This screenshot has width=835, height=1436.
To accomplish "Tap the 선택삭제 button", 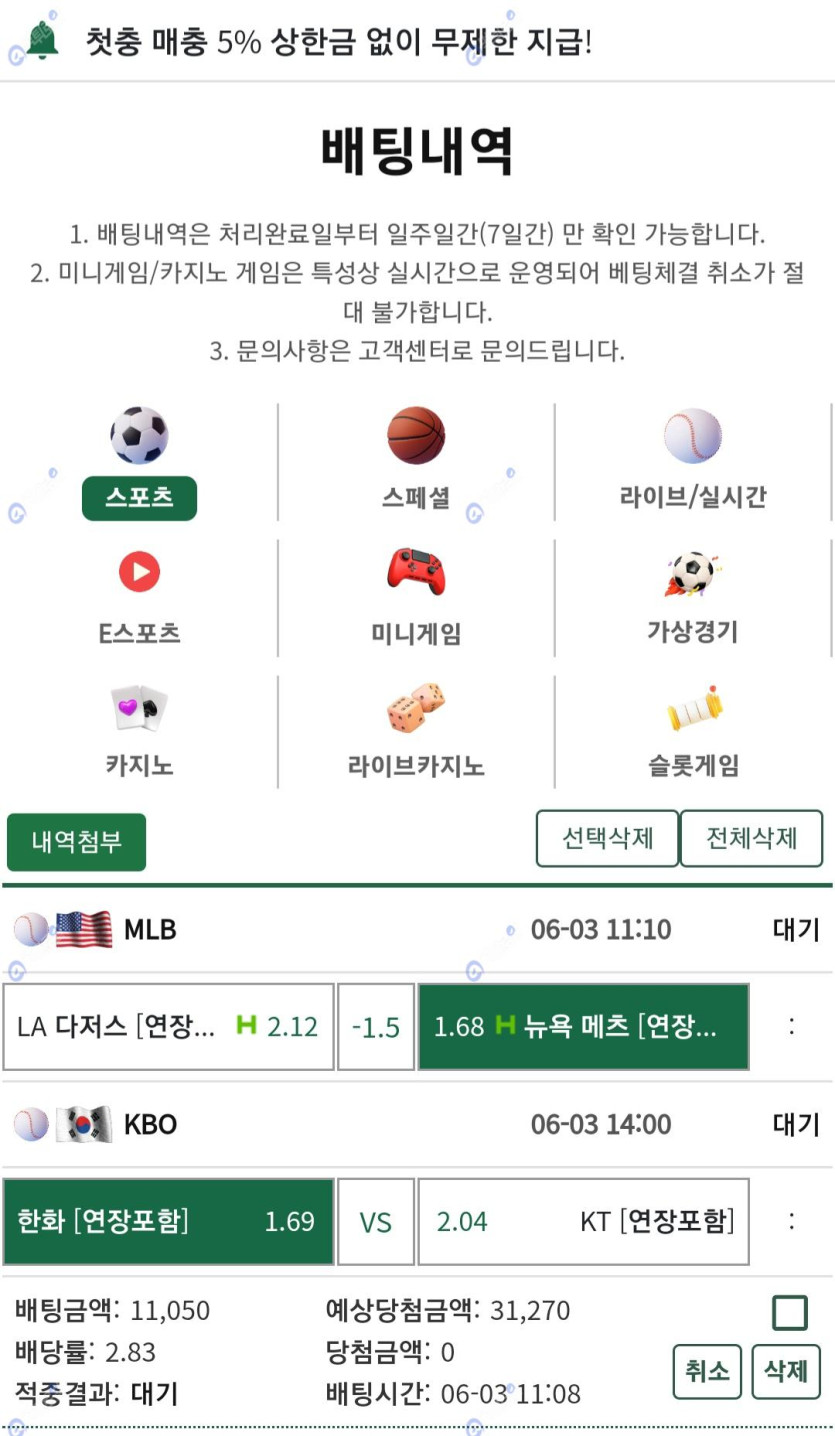I will coord(607,838).
